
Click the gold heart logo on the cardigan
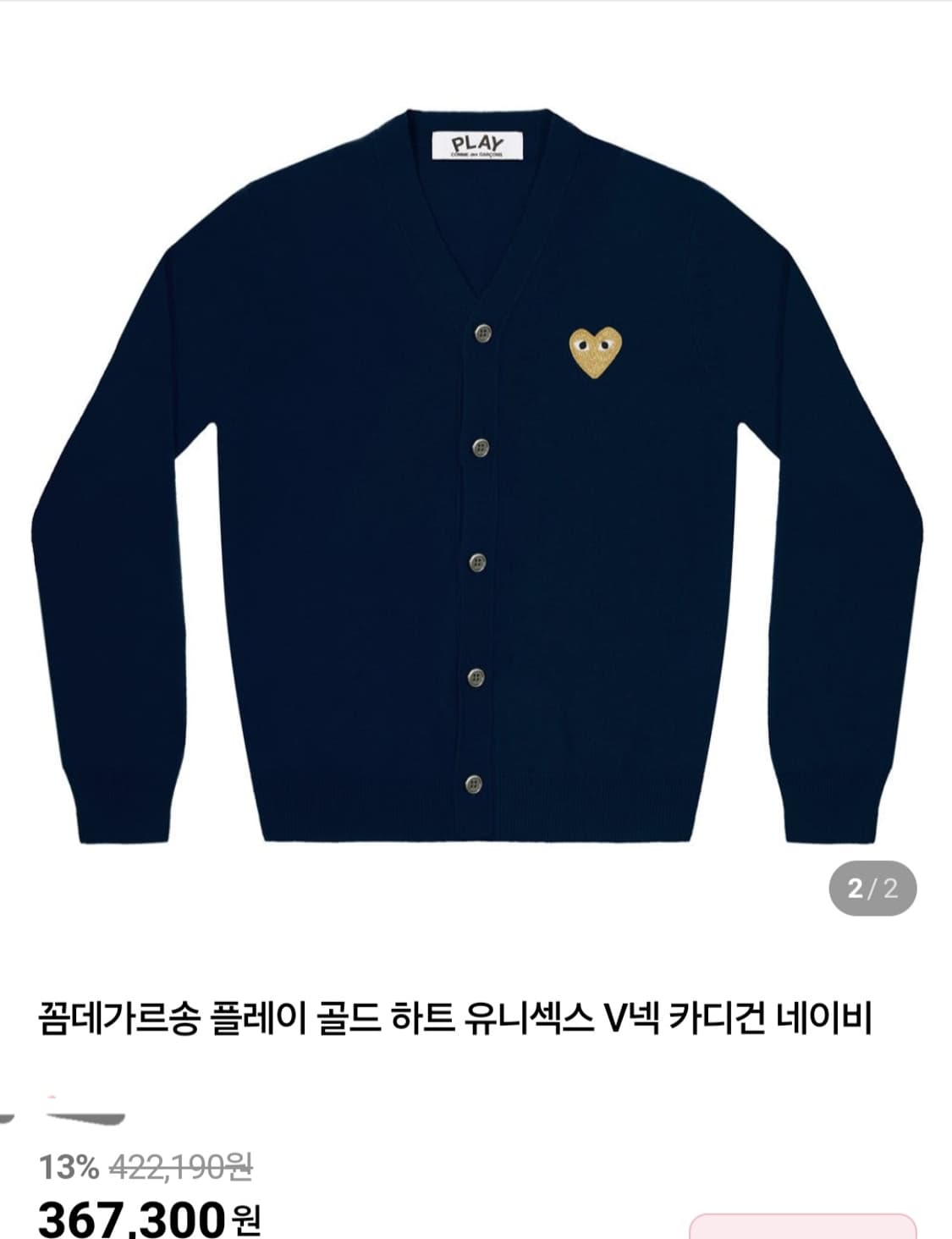pyautogui.click(x=595, y=351)
